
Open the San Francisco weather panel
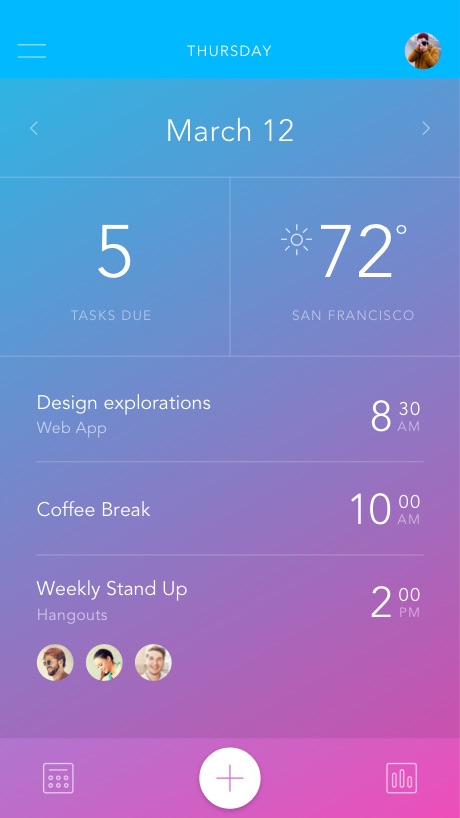[x=345, y=267]
